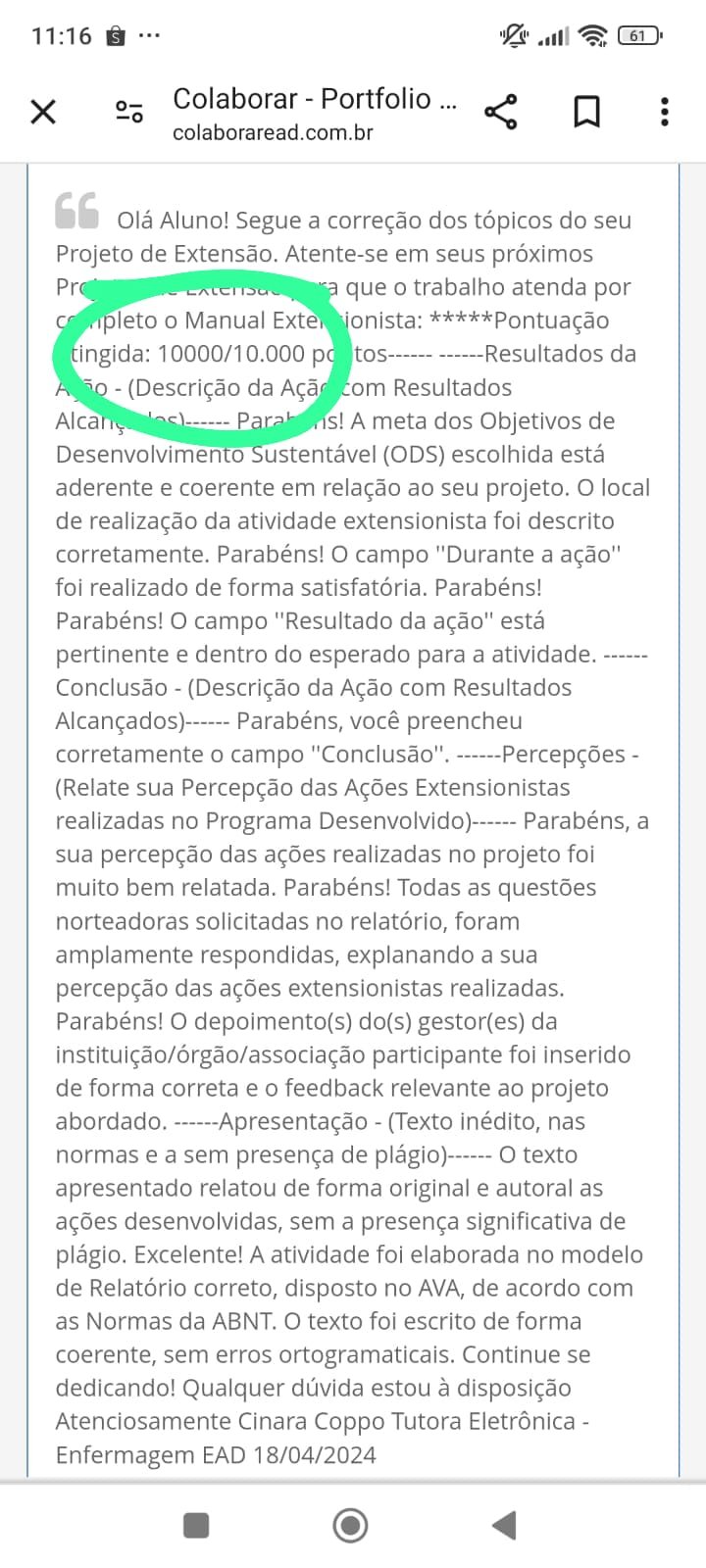This screenshot has width=706, height=1568.
Task: Open the three-dot overflow menu
Action: click(665, 112)
